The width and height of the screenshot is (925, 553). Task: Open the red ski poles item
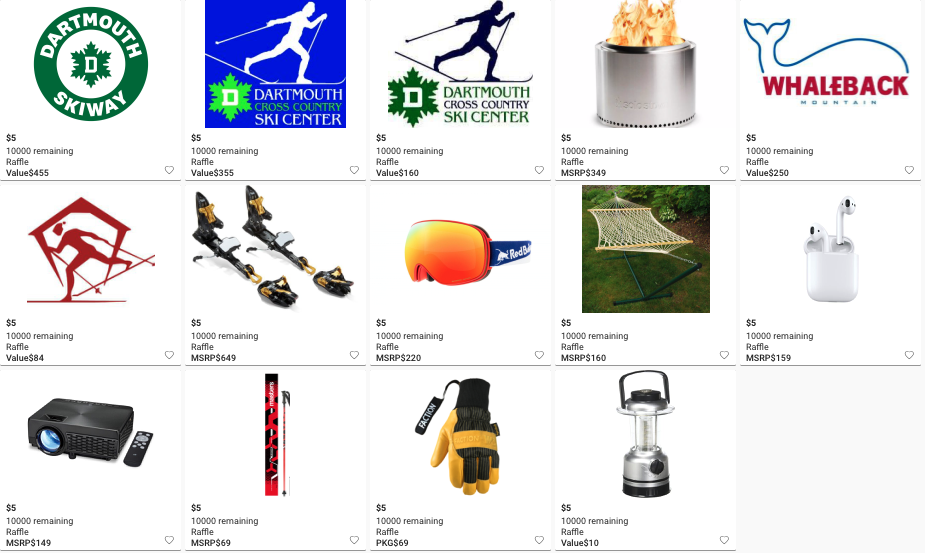(275, 435)
